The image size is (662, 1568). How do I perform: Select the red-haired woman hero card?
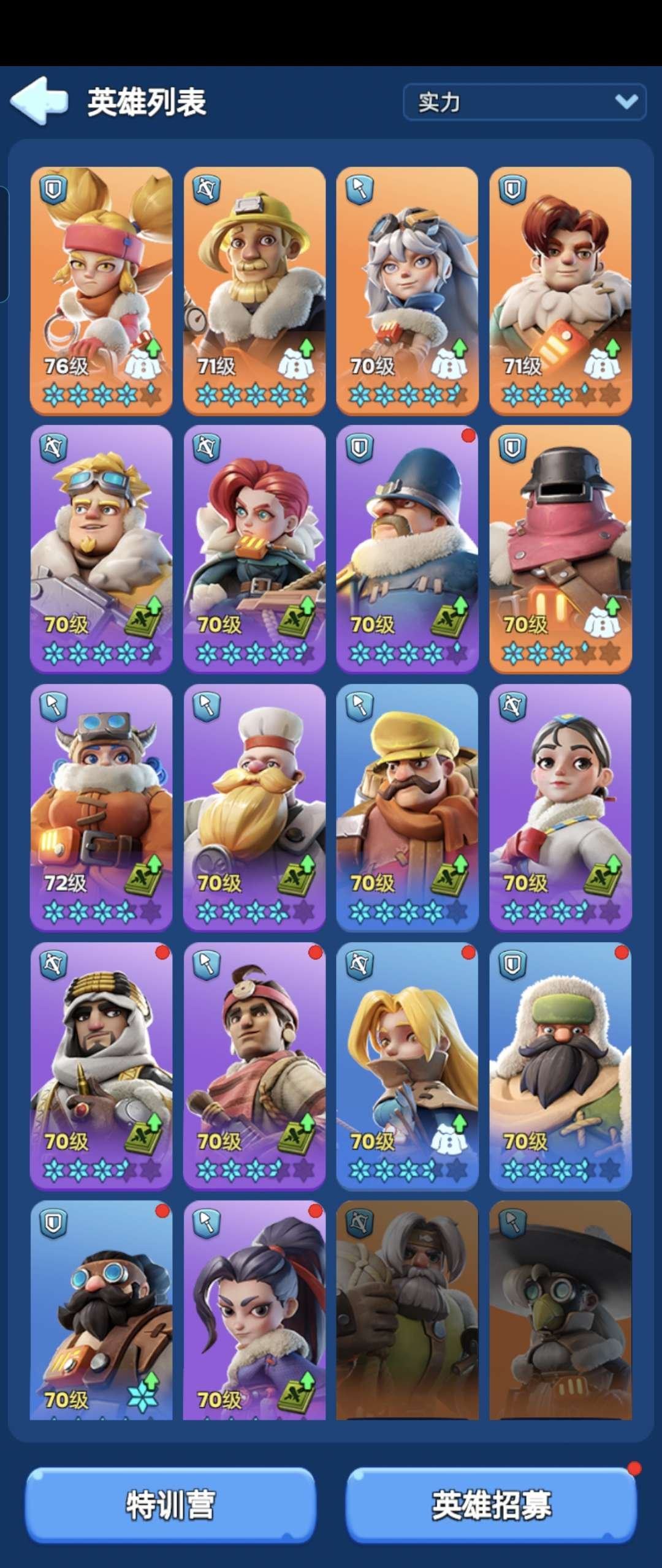254,549
